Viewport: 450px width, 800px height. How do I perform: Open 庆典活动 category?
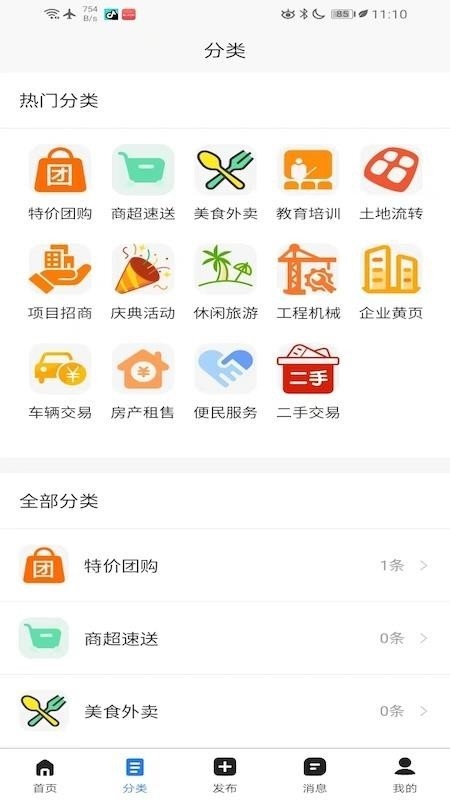(x=143, y=282)
